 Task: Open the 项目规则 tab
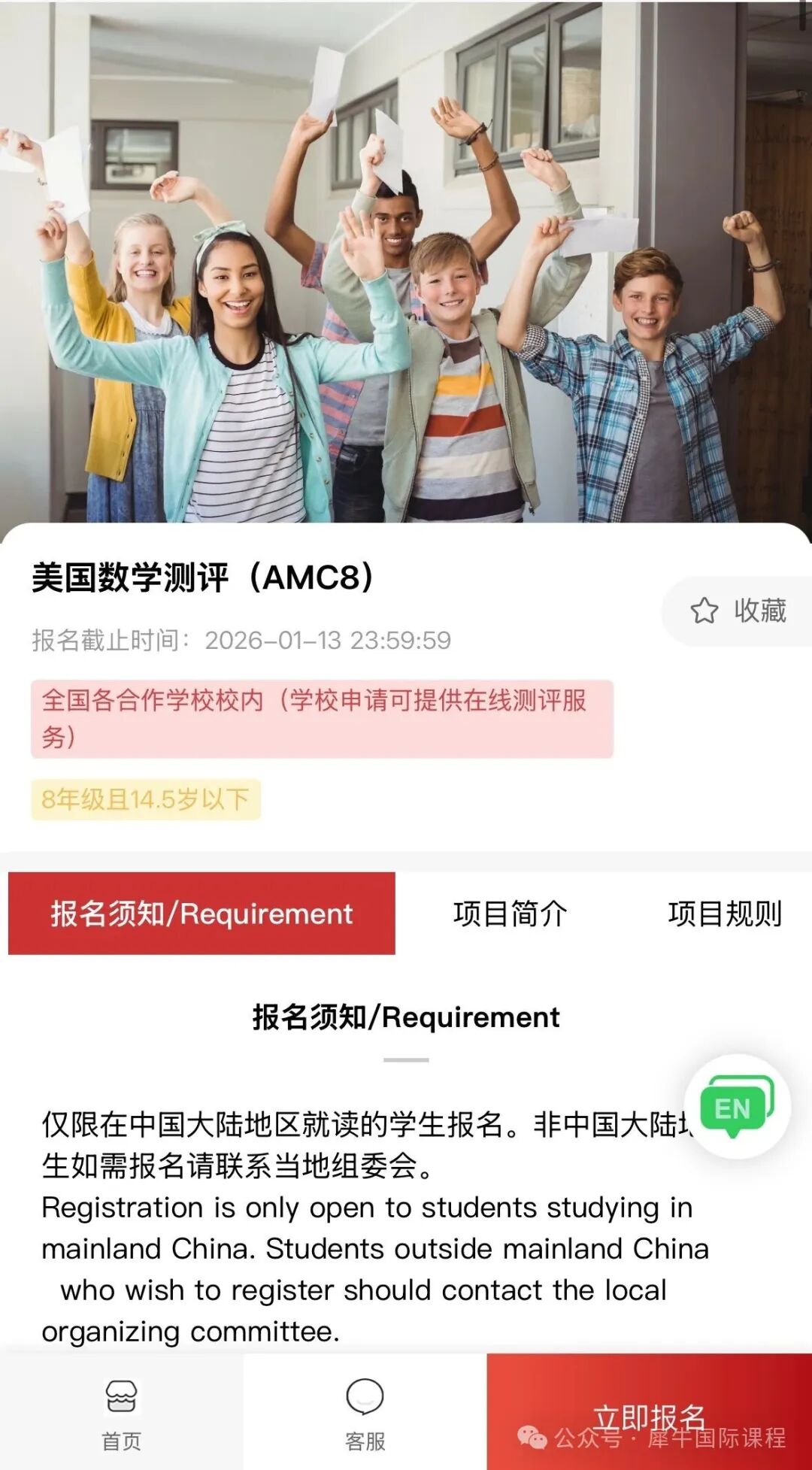click(x=724, y=914)
